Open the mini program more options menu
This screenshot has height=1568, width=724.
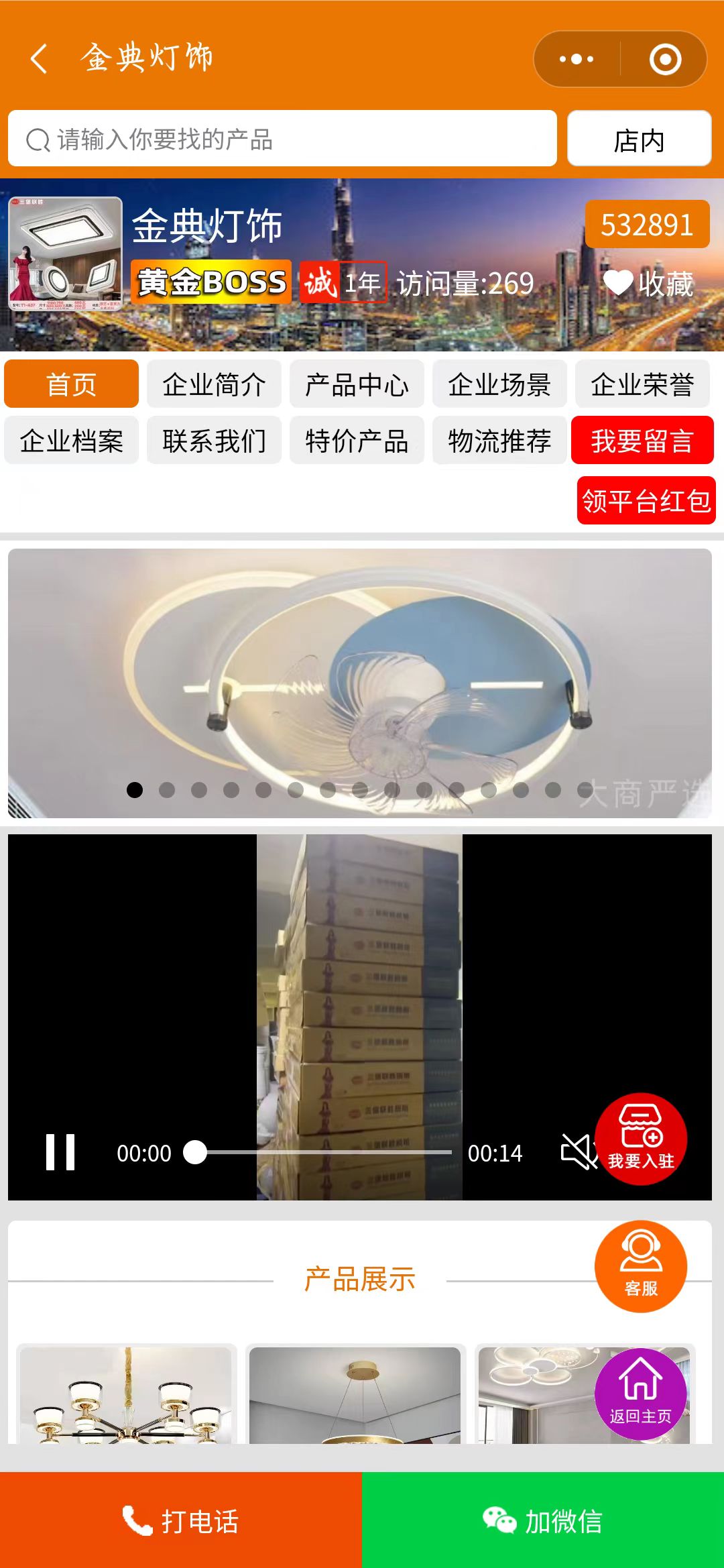coord(577,59)
